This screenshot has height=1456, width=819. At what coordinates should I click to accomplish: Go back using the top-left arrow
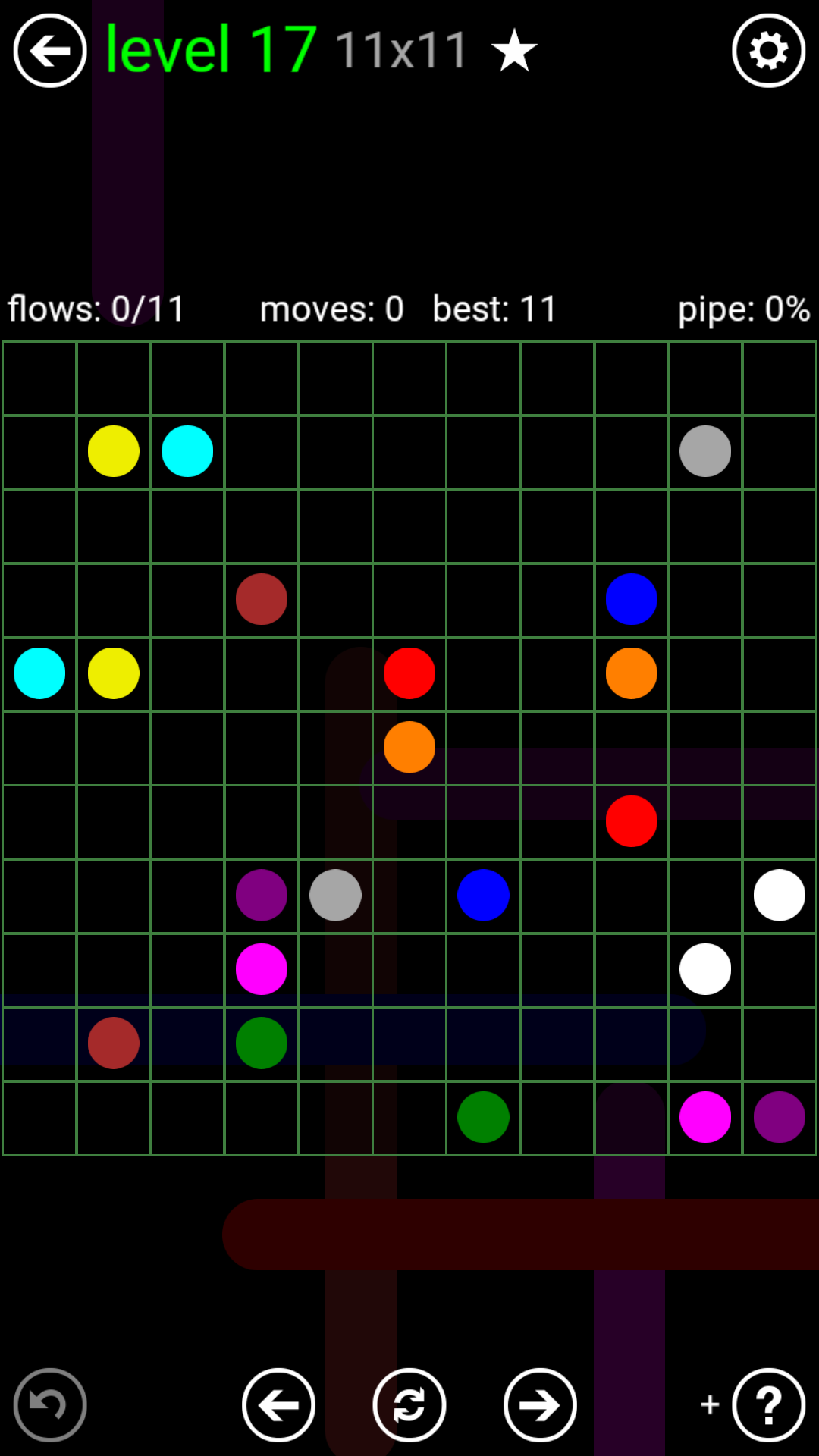pyautogui.click(x=50, y=51)
